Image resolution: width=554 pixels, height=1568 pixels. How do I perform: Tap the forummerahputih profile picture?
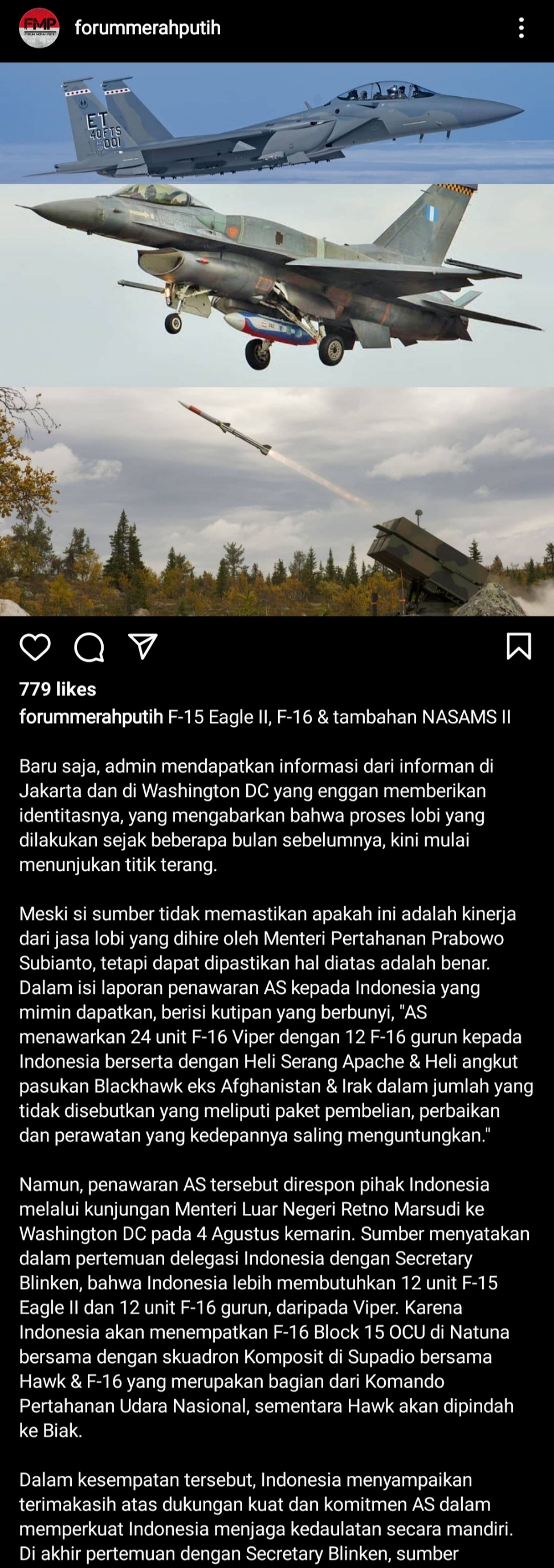(39, 28)
